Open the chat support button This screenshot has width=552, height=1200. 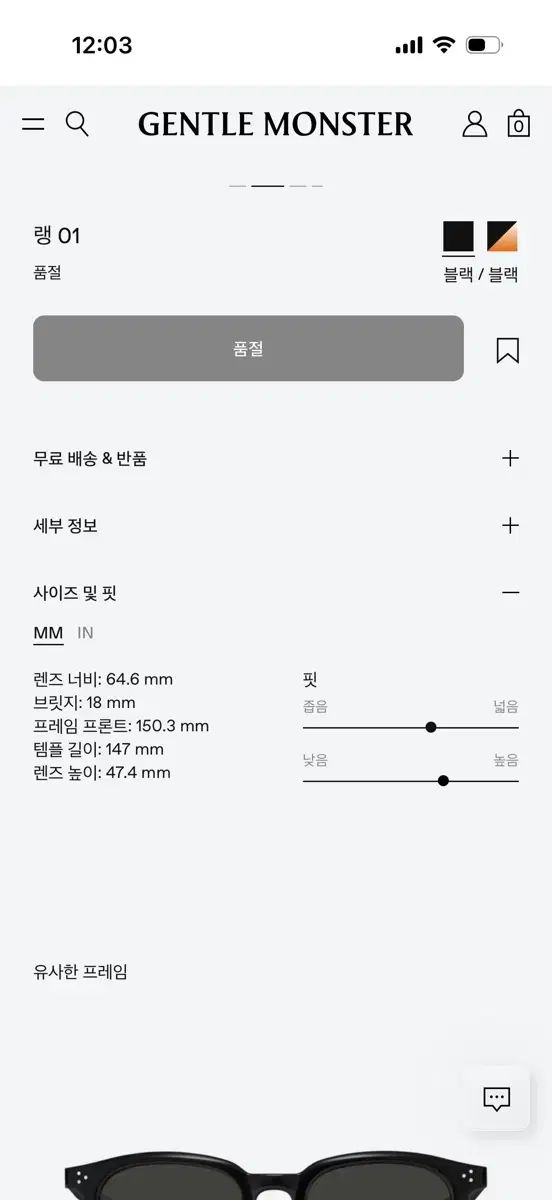(497, 1098)
